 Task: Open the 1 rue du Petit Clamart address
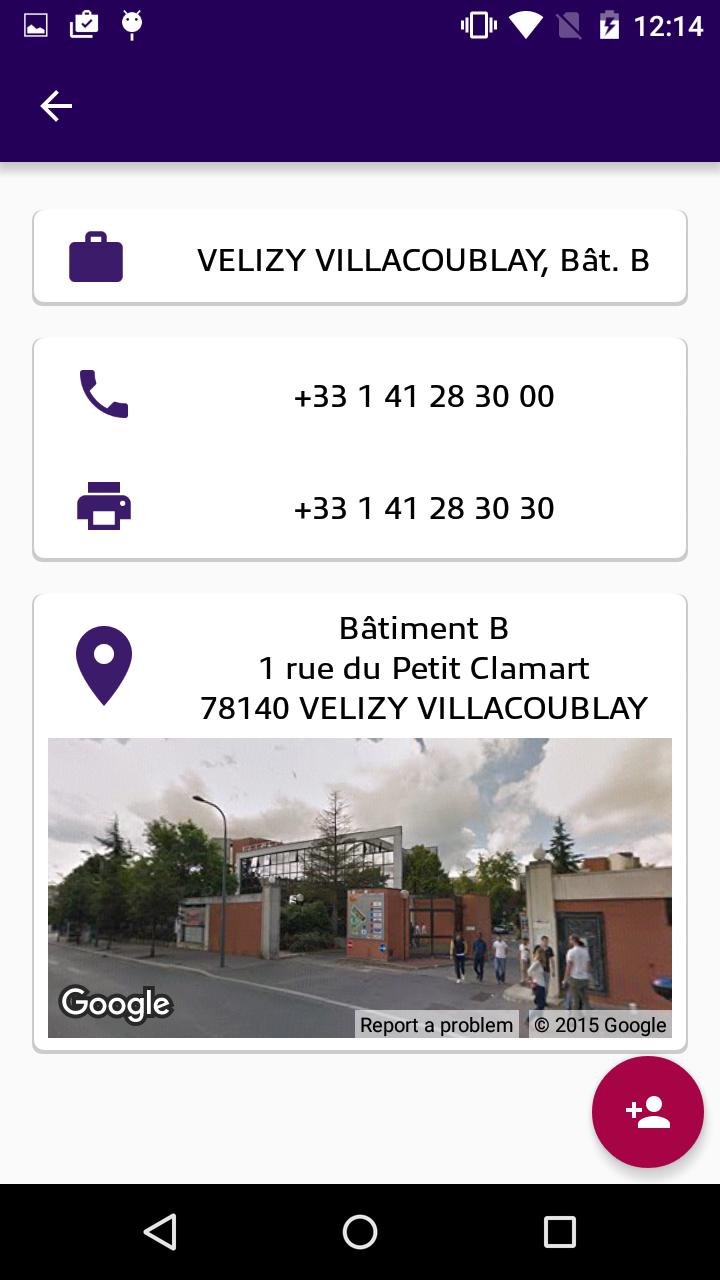[x=423, y=668]
